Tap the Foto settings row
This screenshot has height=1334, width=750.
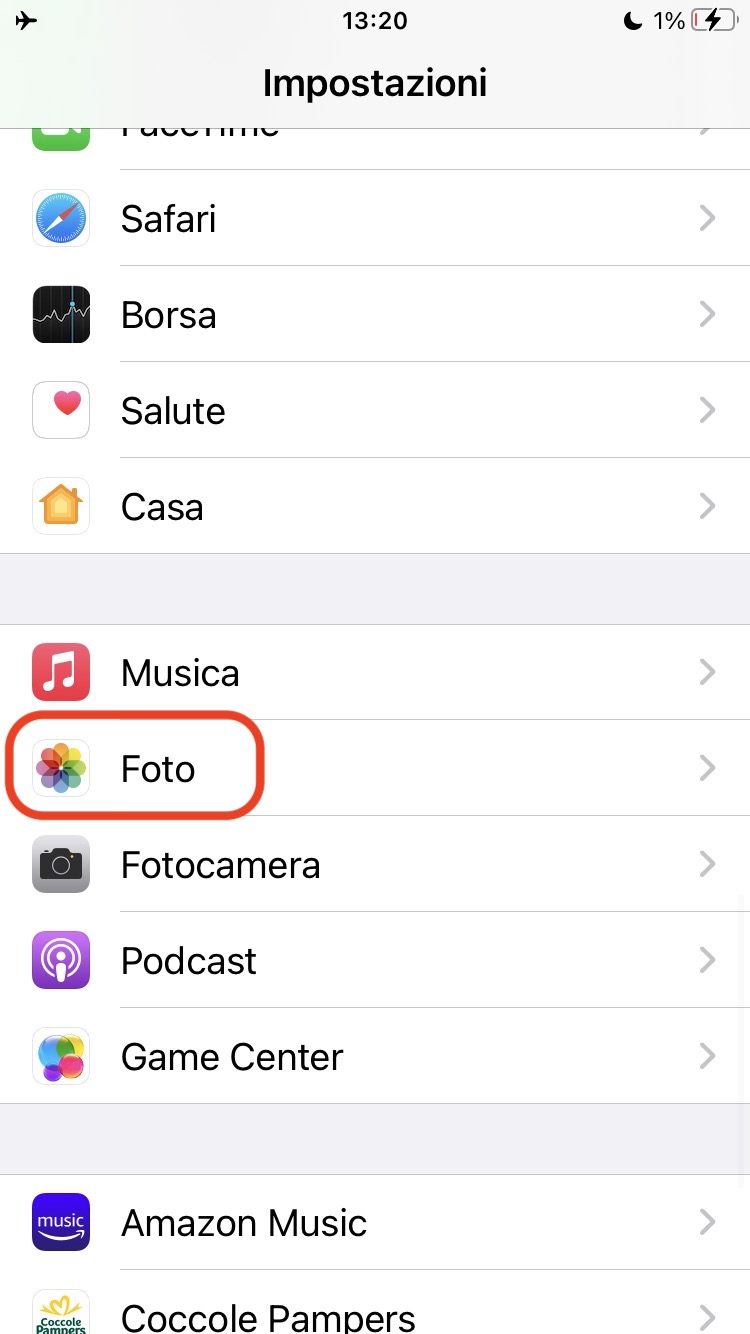pos(375,768)
